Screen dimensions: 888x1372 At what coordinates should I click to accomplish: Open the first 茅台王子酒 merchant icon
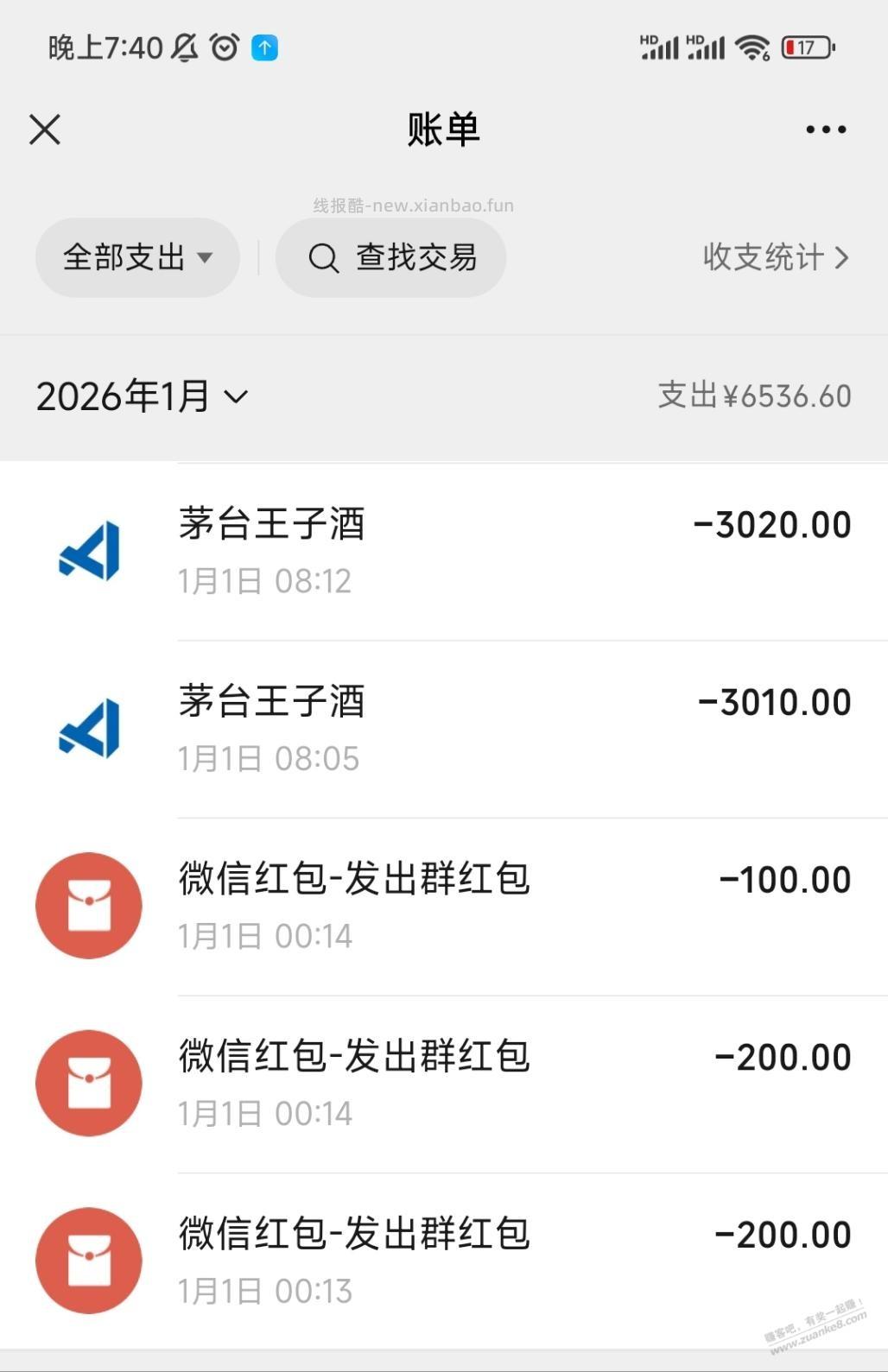(x=88, y=550)
